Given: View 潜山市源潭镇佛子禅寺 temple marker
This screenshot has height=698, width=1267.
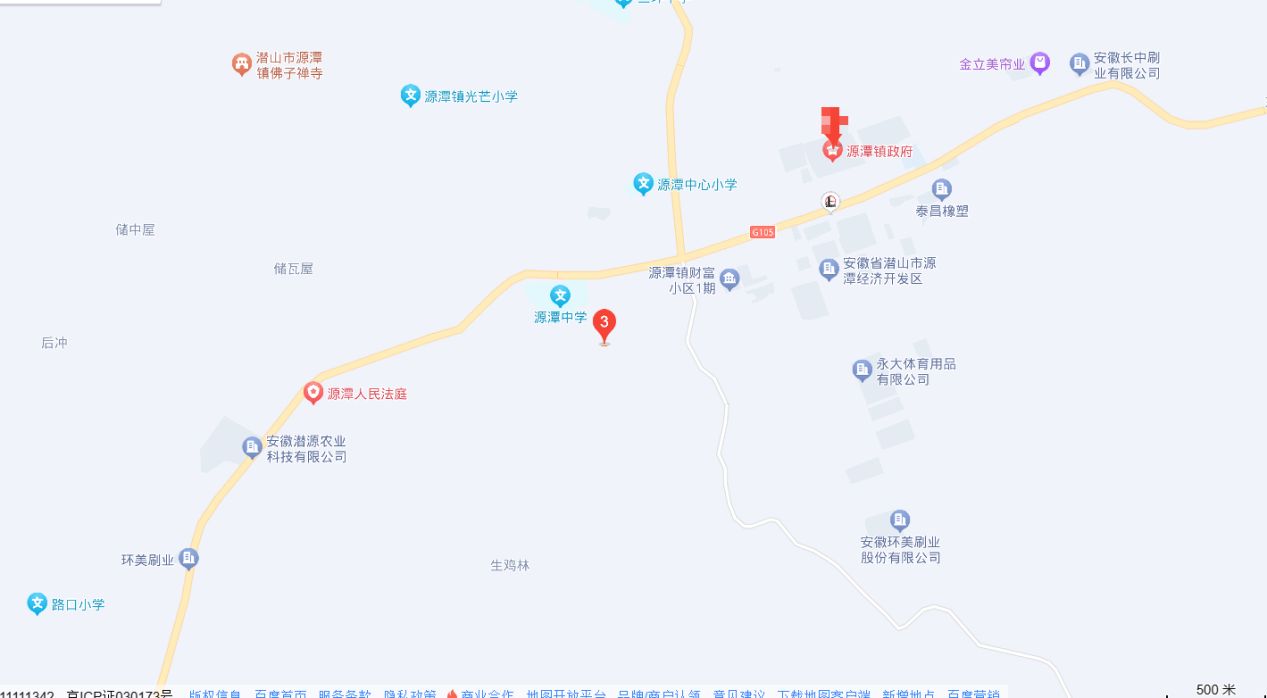Looking at the screenshot, I should (241, 65).
